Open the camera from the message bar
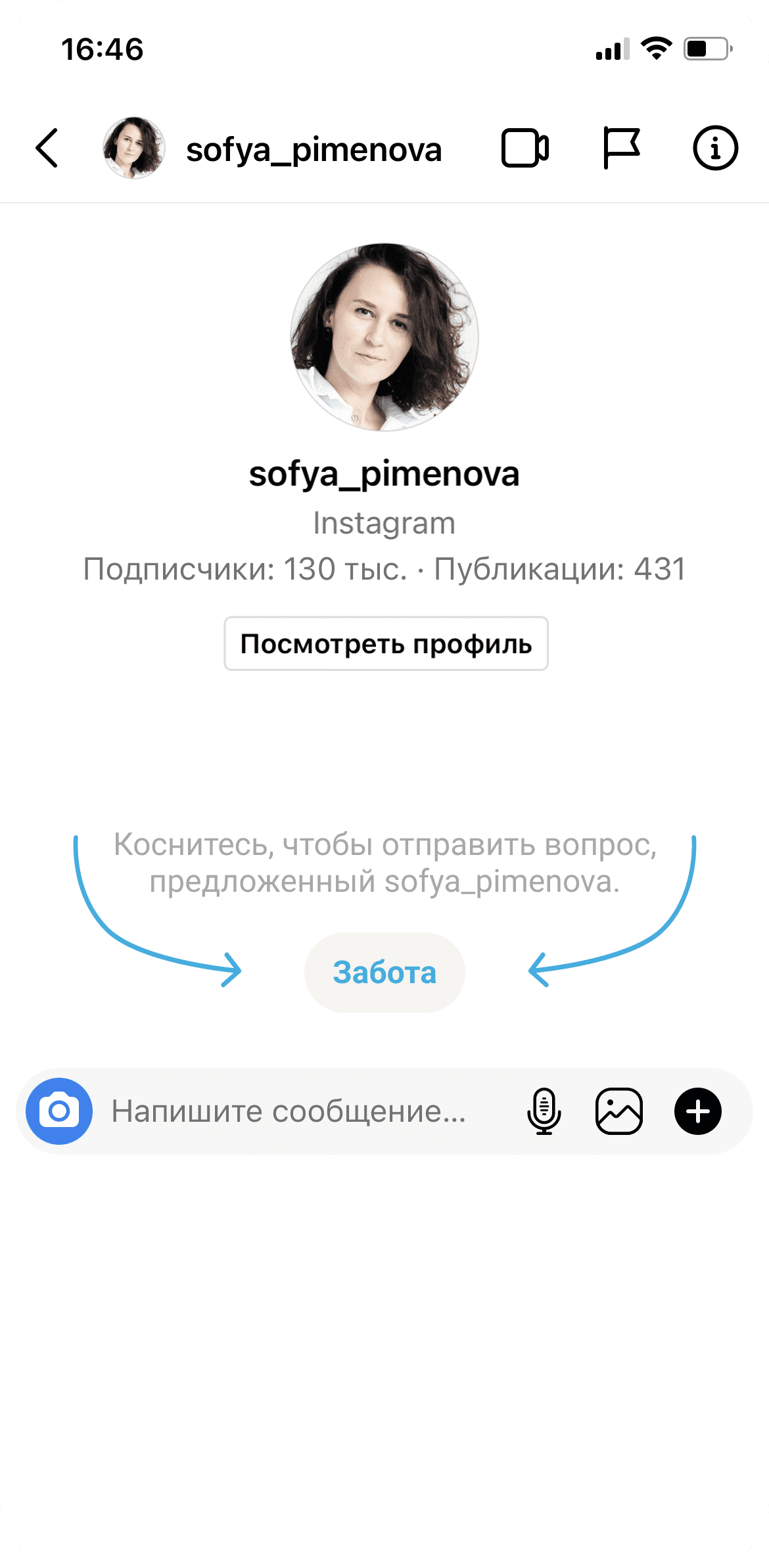This screenshot has width=769, height=1568. [x=59, y=1111]
